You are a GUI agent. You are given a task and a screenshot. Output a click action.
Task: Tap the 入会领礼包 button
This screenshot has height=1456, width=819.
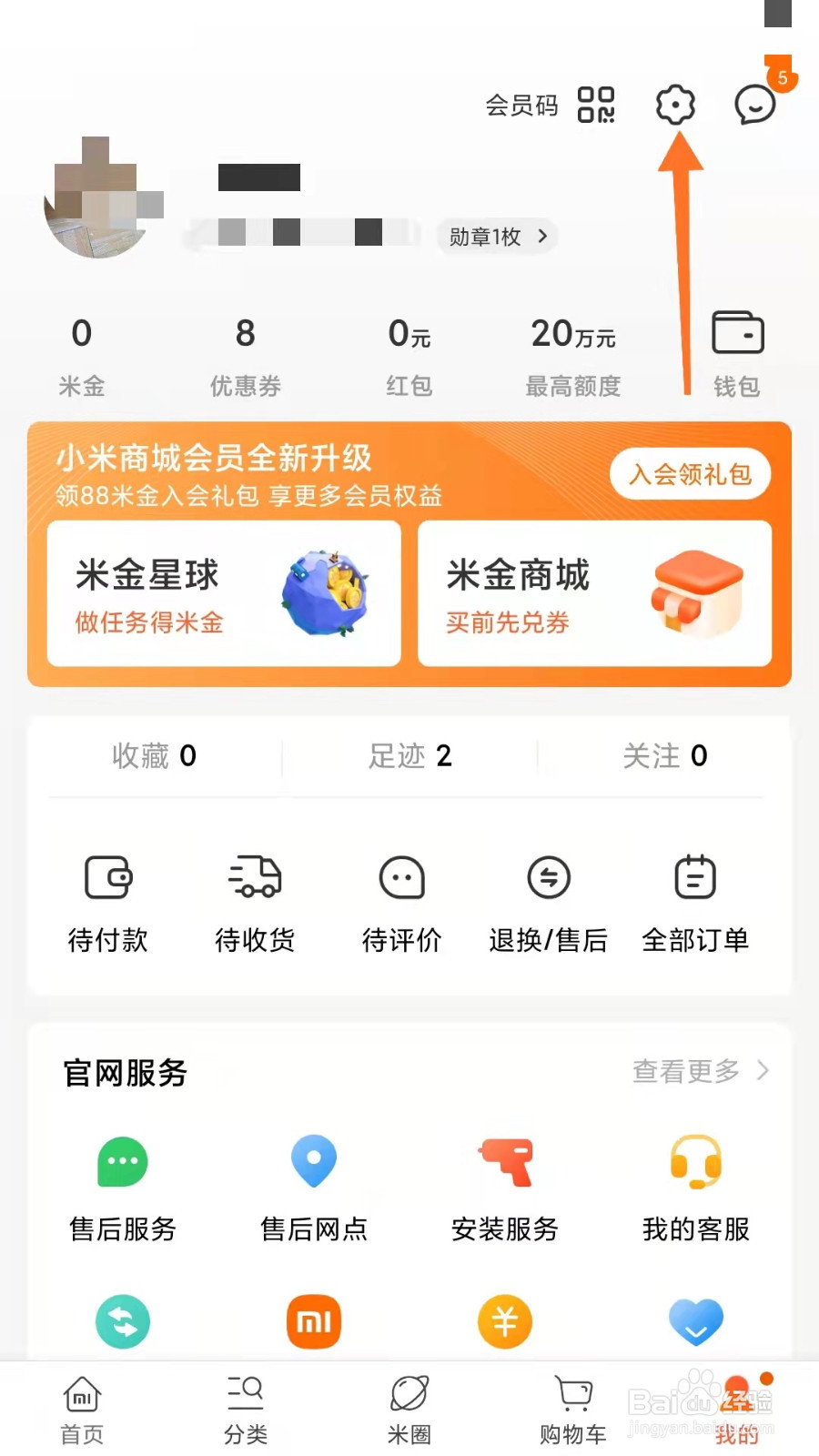(x=690, y=474)
